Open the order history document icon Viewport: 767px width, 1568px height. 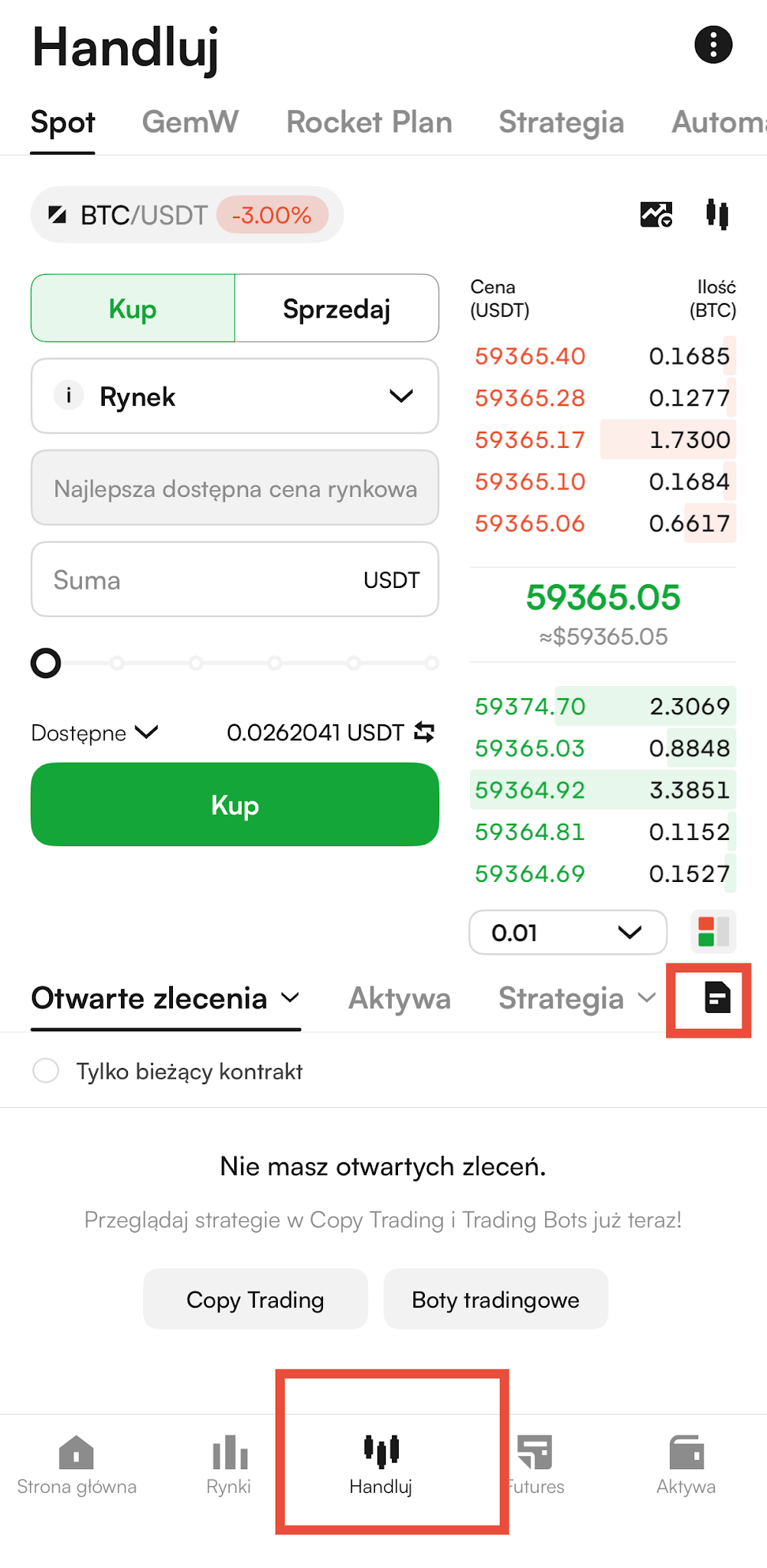717,998
